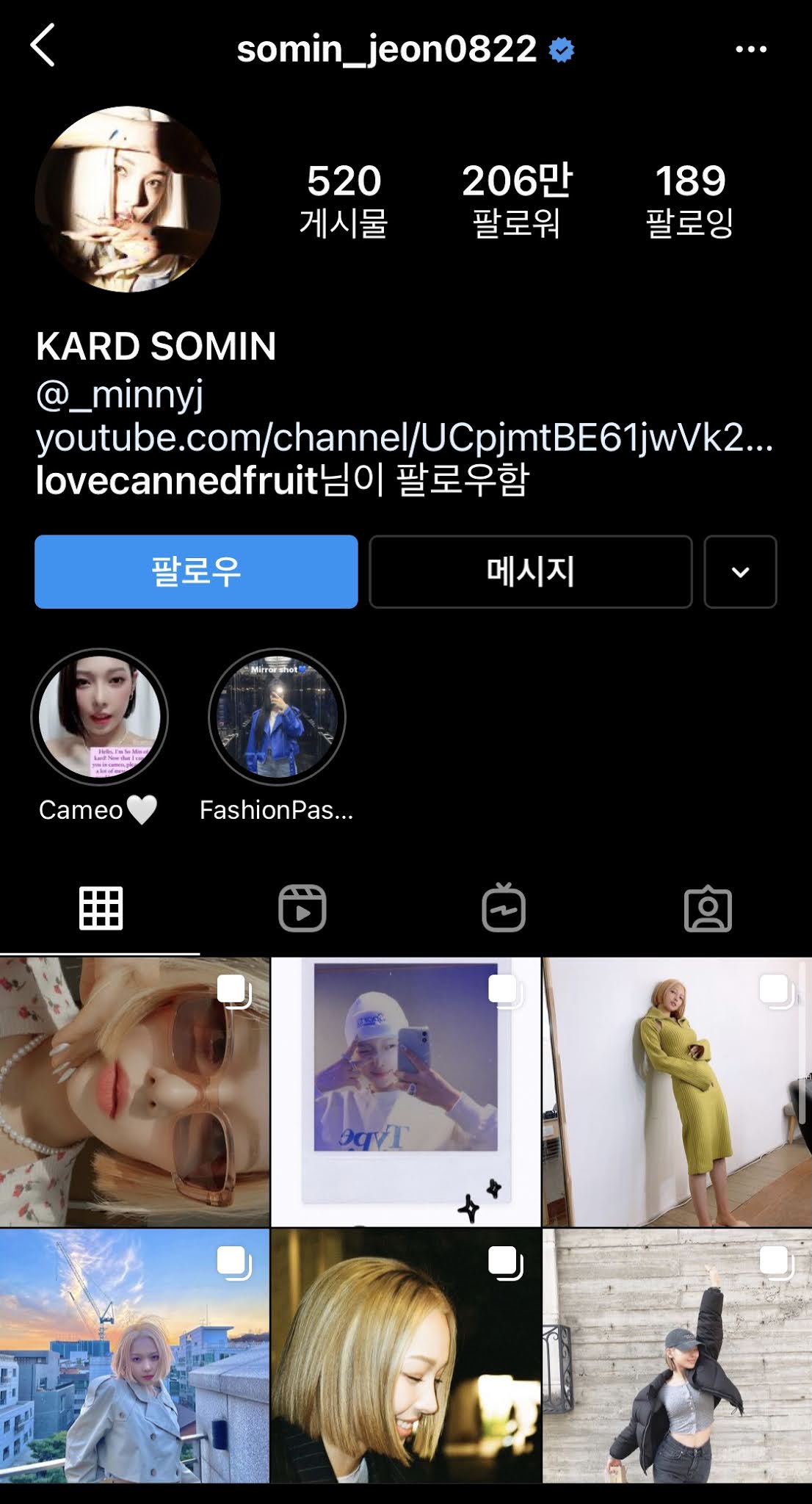Tap the blue 팔로우 button
The width and height of the screenshot is (812, 1504).
tap(196, 571)
